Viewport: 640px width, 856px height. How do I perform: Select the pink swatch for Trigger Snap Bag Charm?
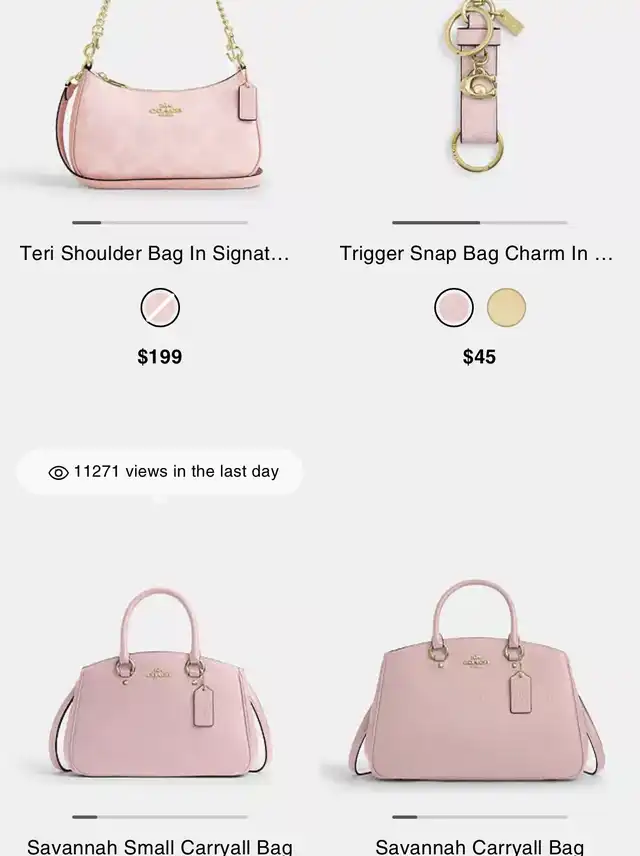click(x=454, y=308)
